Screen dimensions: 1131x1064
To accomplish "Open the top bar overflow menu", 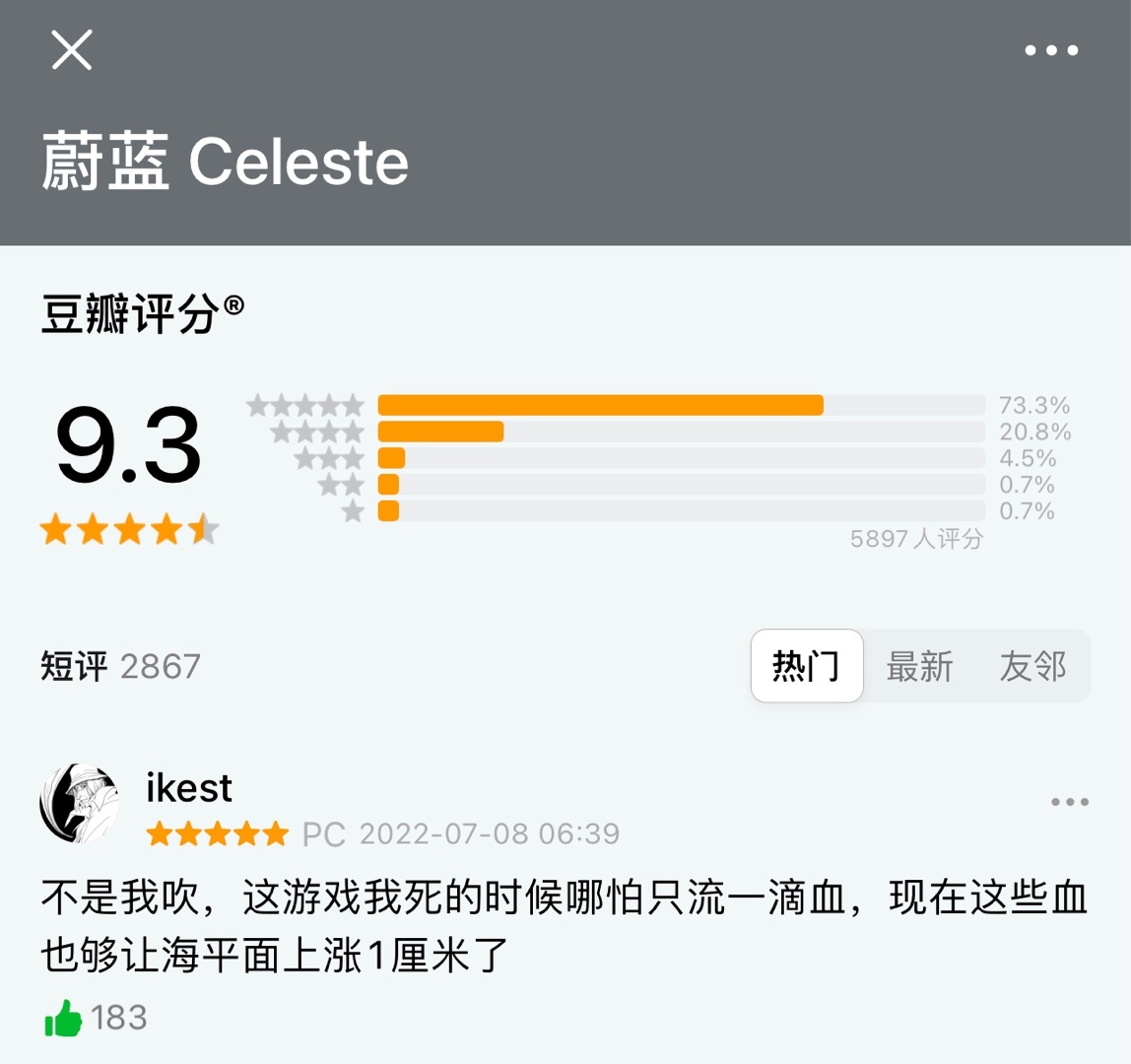I will (1051, 50).
